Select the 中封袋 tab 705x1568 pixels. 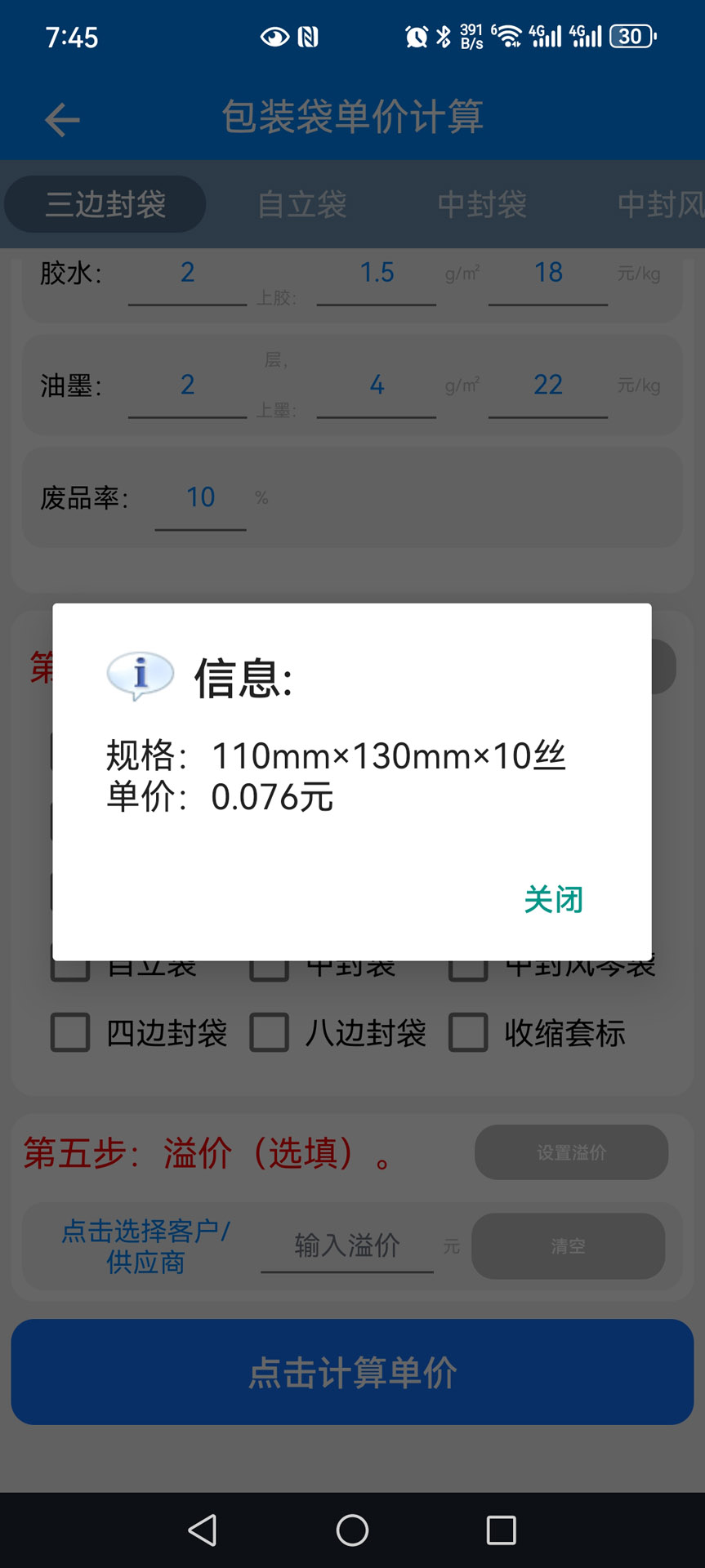coord(480,204)
